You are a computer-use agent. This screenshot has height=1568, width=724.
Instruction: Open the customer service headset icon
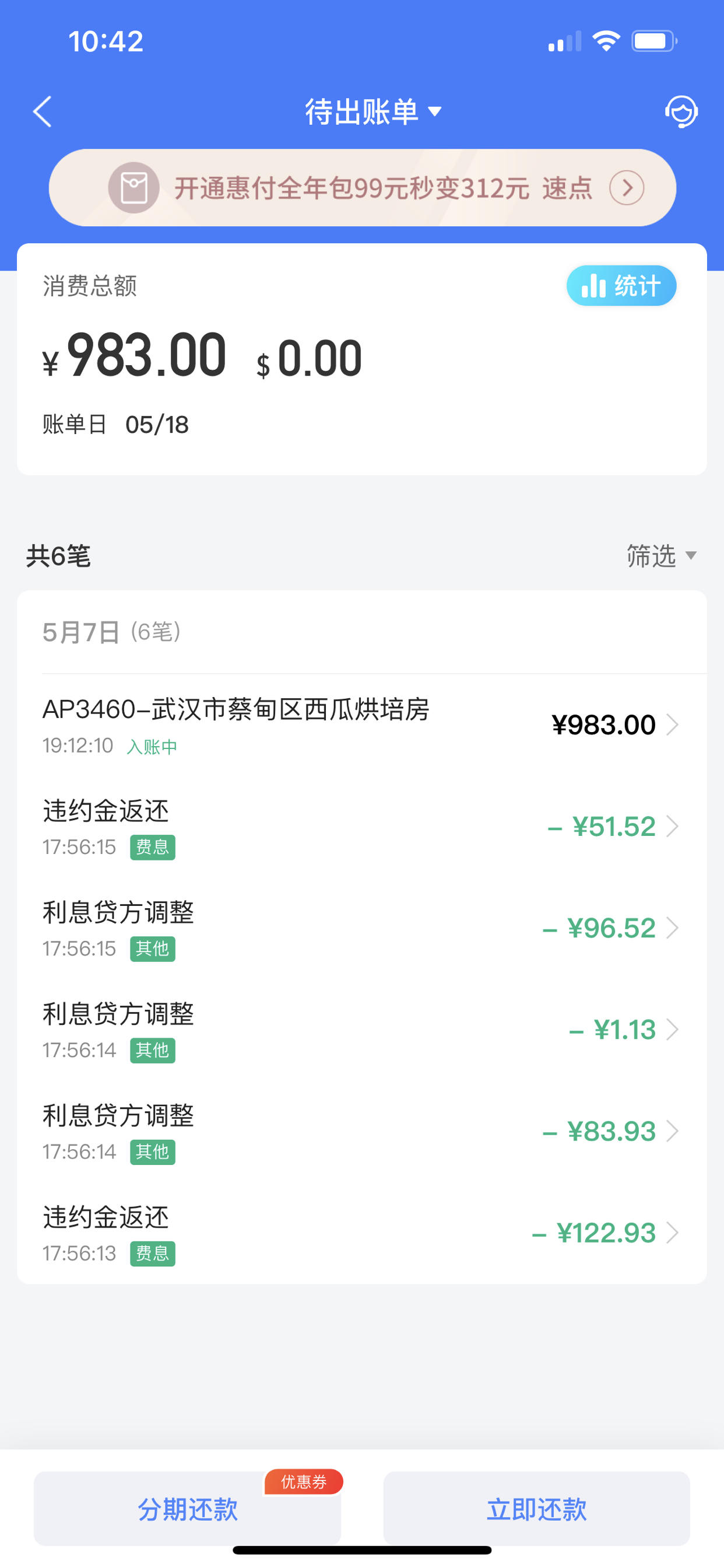681,112
